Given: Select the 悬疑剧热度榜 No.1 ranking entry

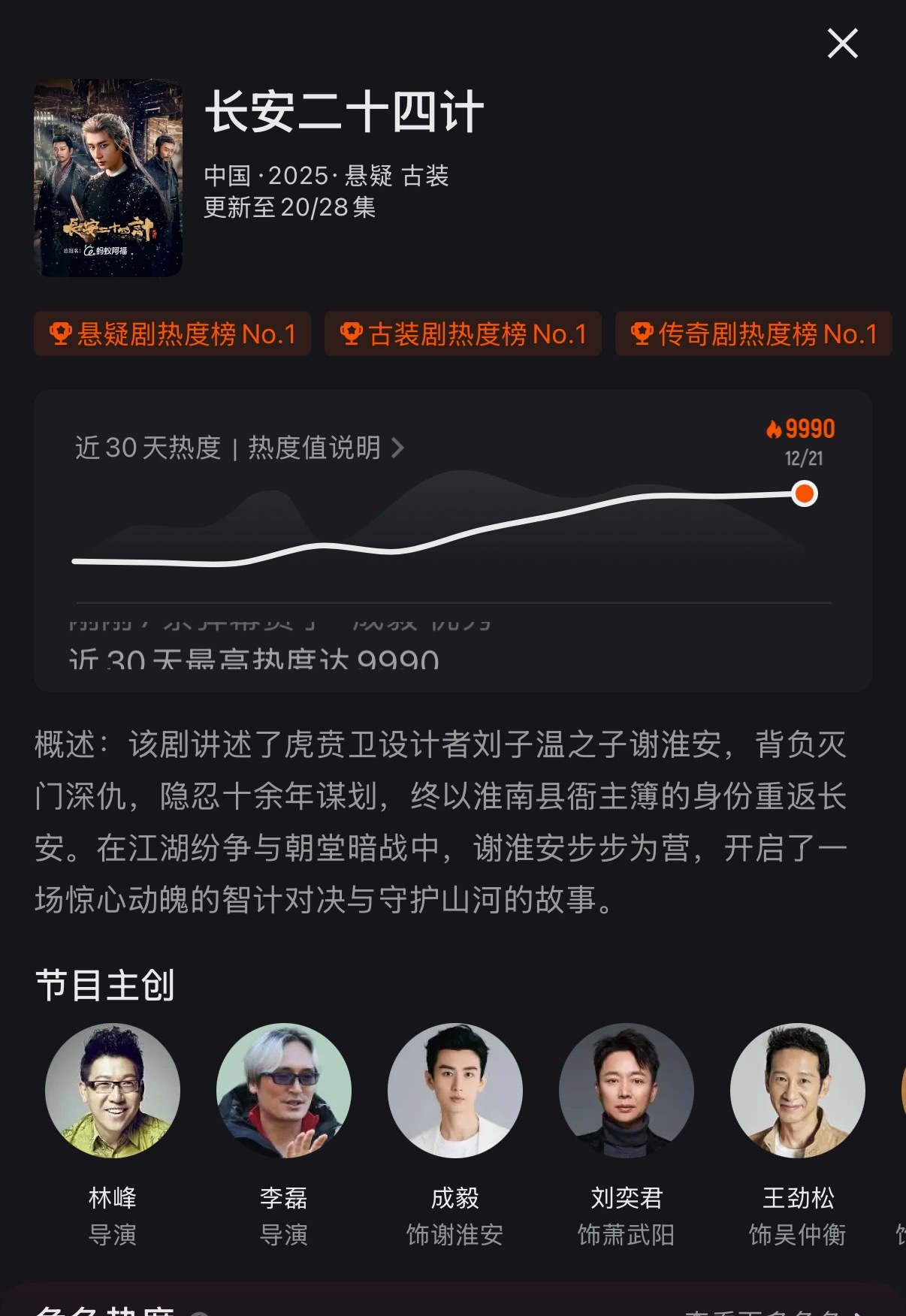Looking at the screenshot, I should (172, 335).
